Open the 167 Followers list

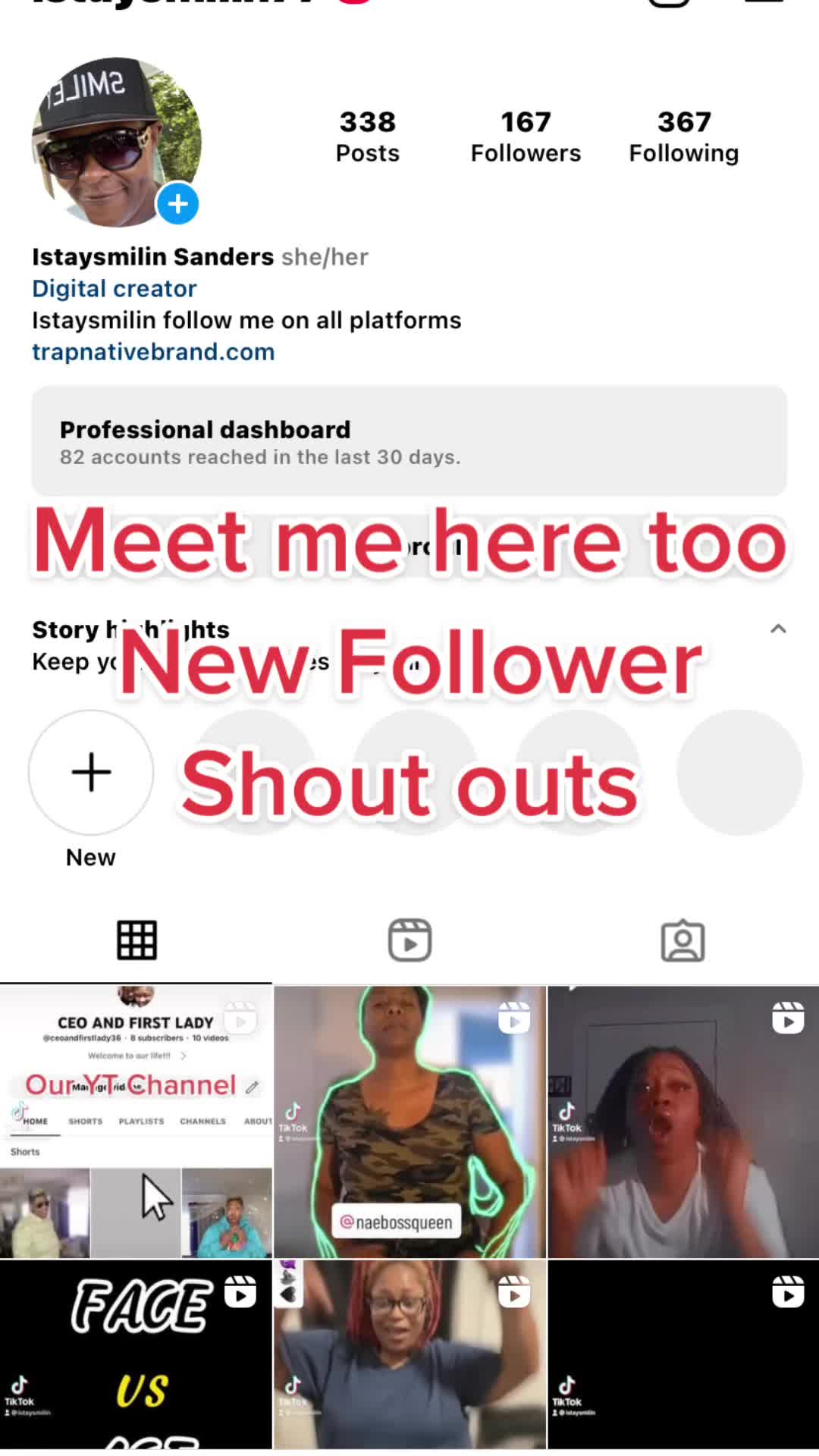pos(526,137)
